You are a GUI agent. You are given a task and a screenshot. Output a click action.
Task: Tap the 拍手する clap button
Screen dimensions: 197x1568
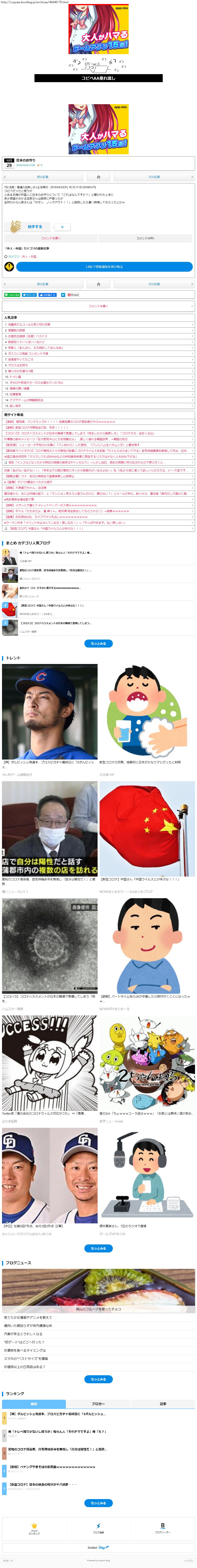coord(35,226)
